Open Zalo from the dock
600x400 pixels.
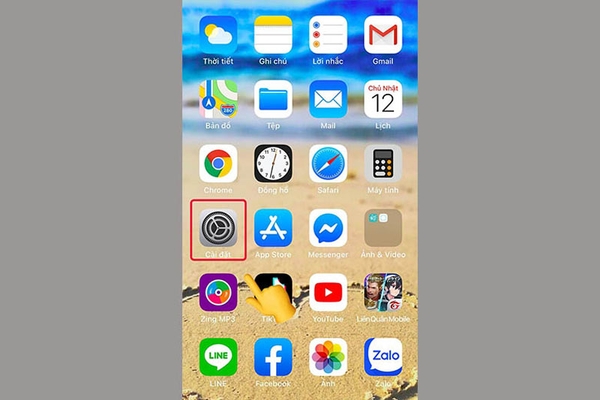[x=382, y=356]
